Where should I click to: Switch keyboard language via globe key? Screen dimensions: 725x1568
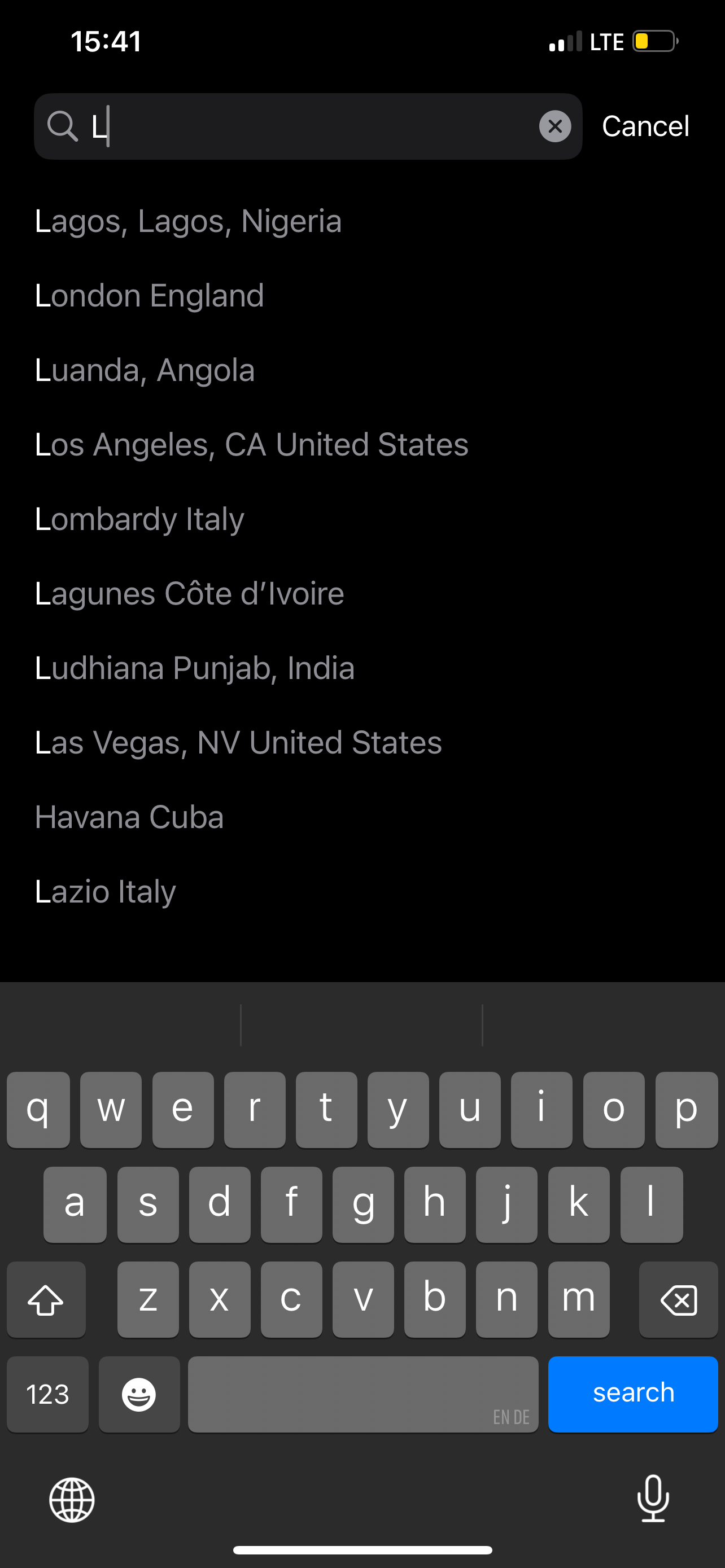[72, 1500]
